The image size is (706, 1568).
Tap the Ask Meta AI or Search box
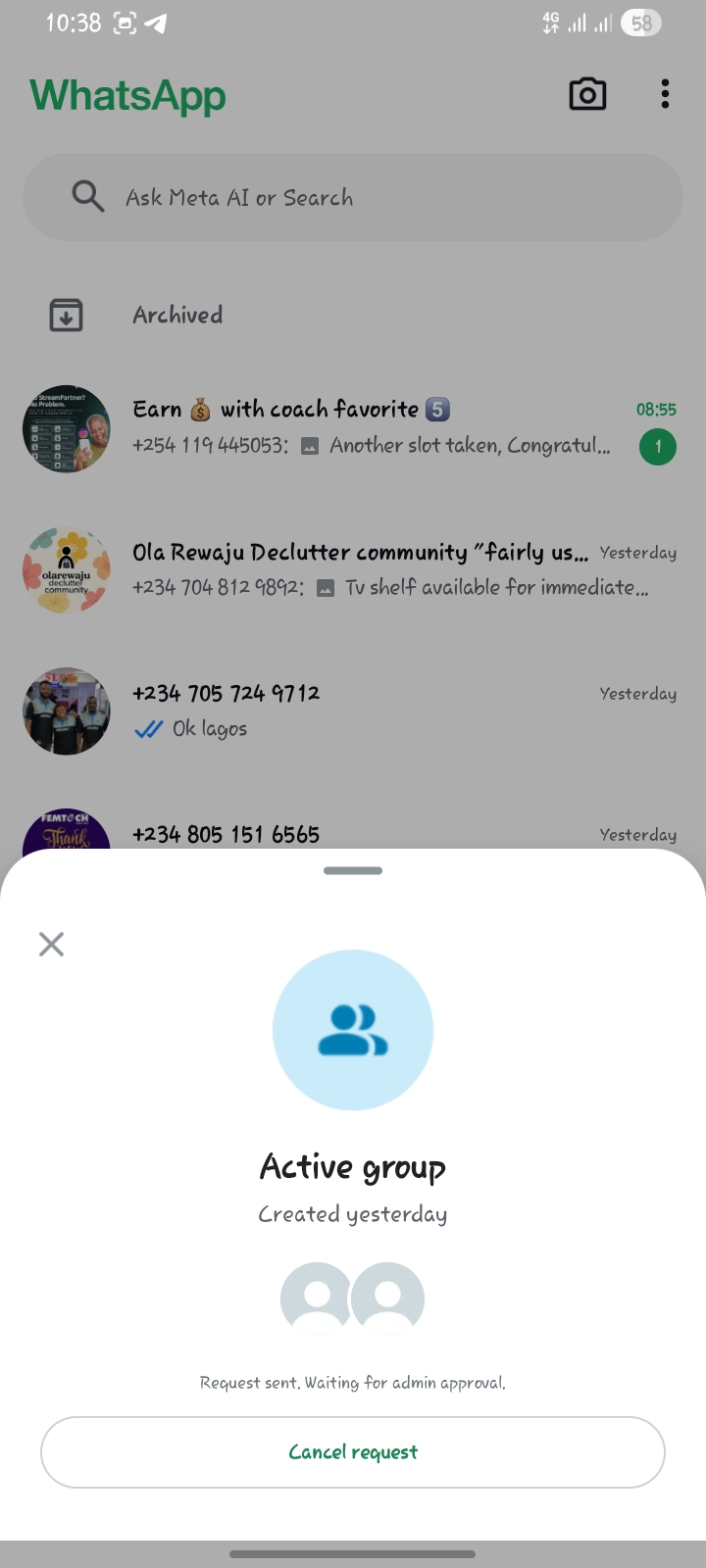click(353, 197)
